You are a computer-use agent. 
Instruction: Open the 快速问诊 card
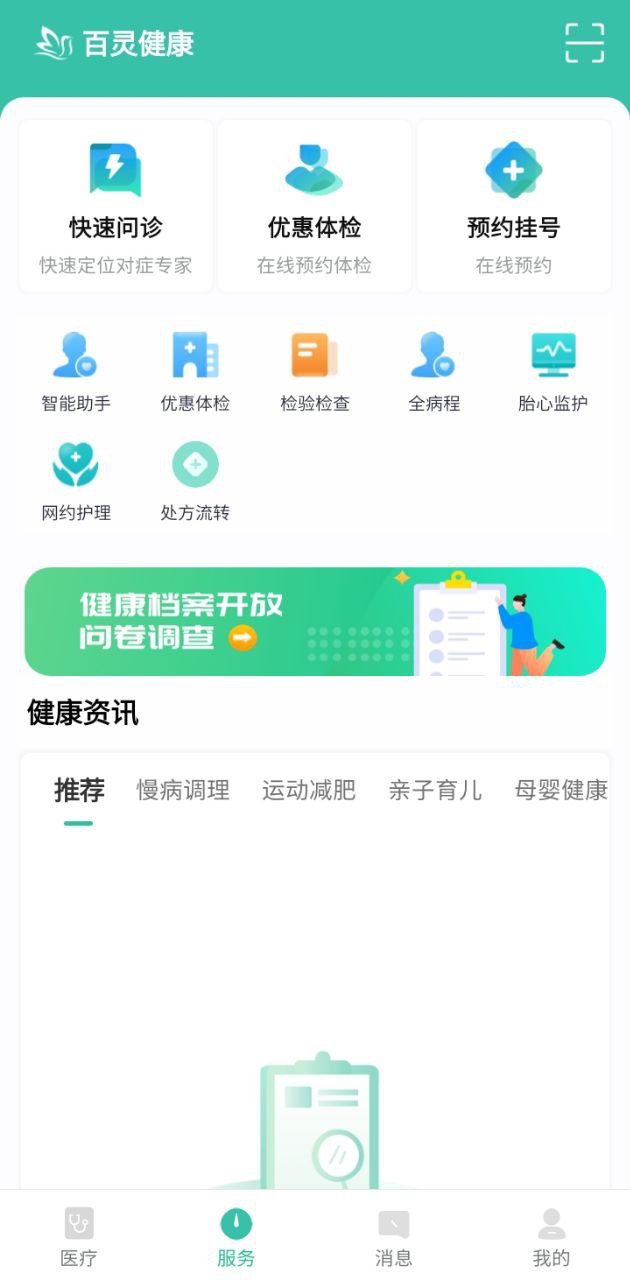116,207
